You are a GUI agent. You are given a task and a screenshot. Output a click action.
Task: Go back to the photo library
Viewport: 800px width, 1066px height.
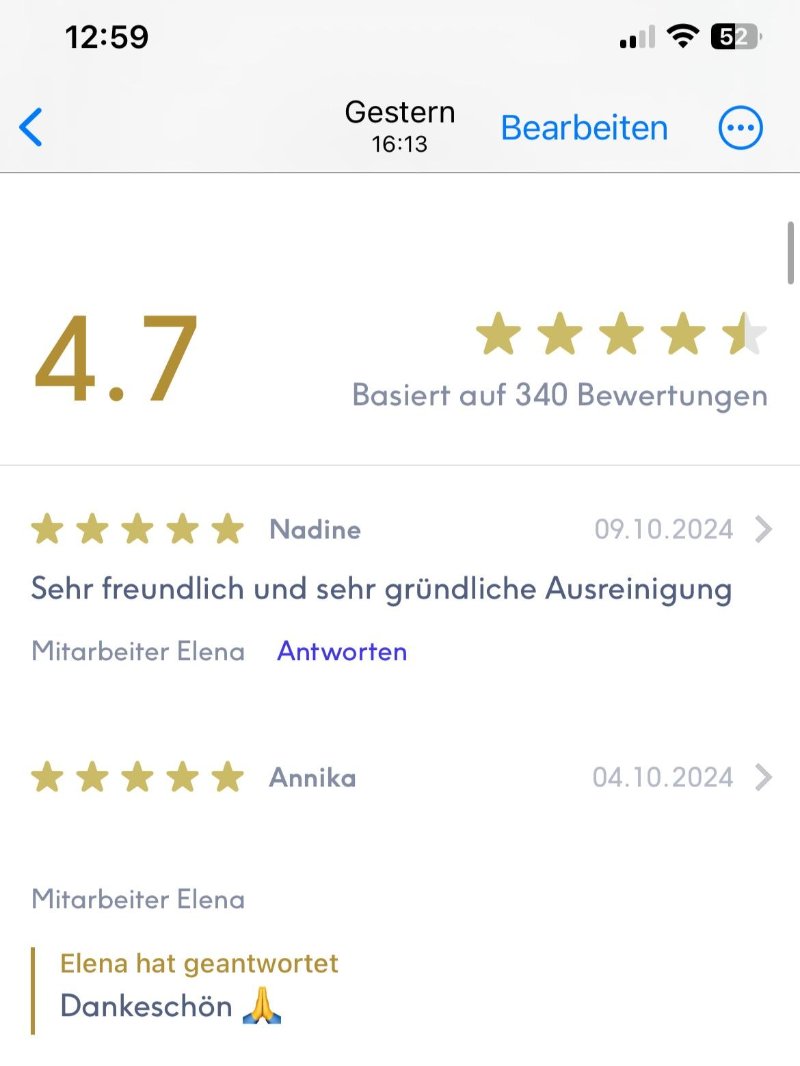click(x=32, y=128)
